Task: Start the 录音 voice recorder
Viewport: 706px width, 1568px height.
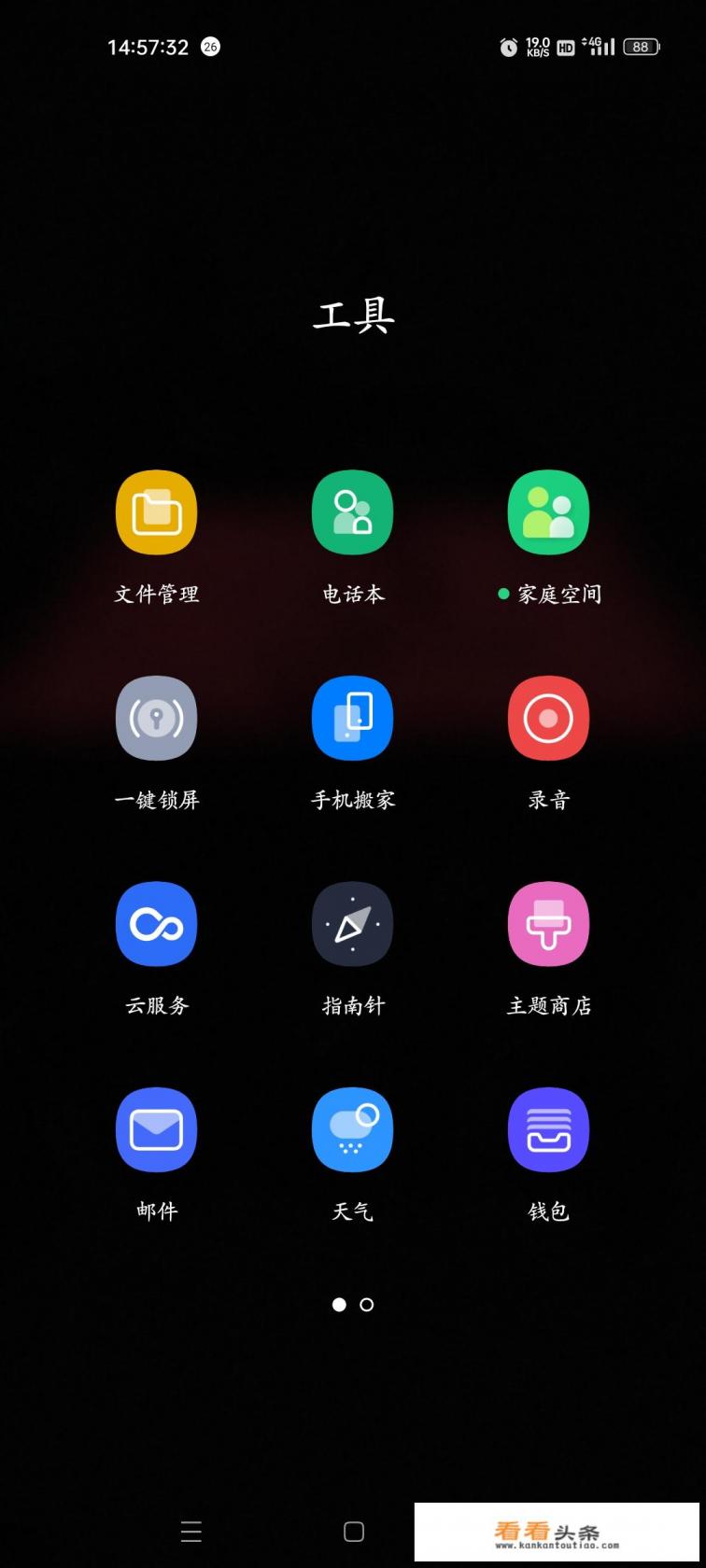Action: click(548, 718)
